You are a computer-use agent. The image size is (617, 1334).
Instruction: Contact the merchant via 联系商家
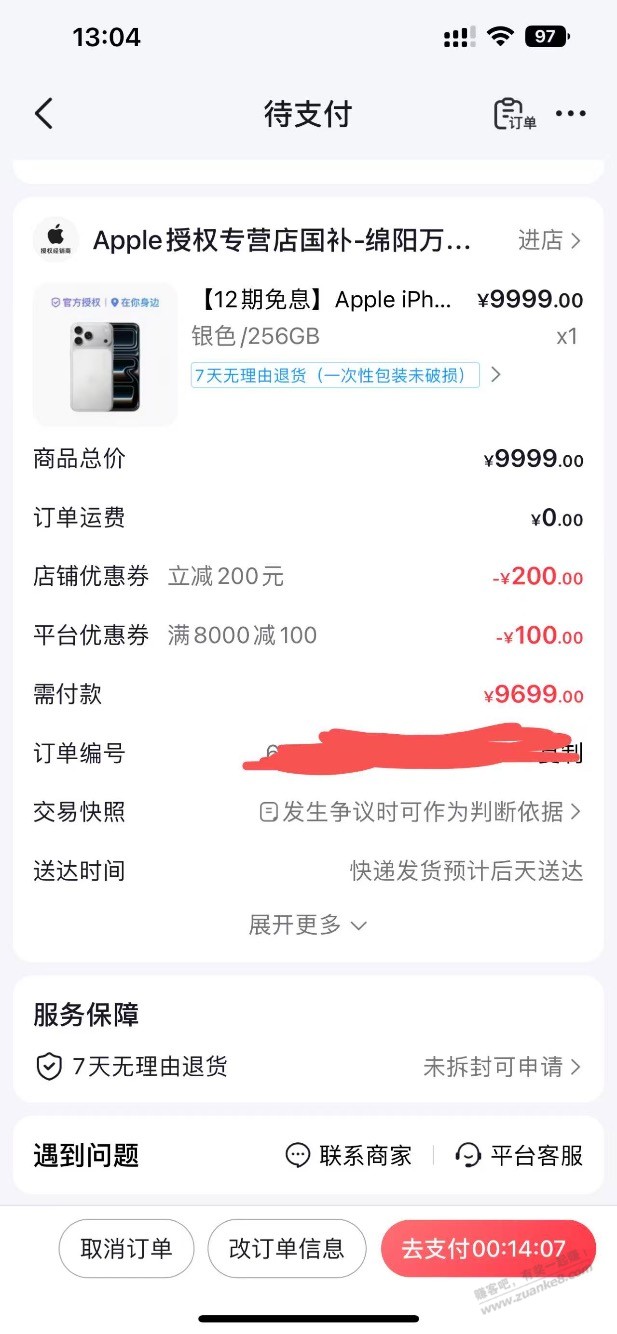point(348,1156)
